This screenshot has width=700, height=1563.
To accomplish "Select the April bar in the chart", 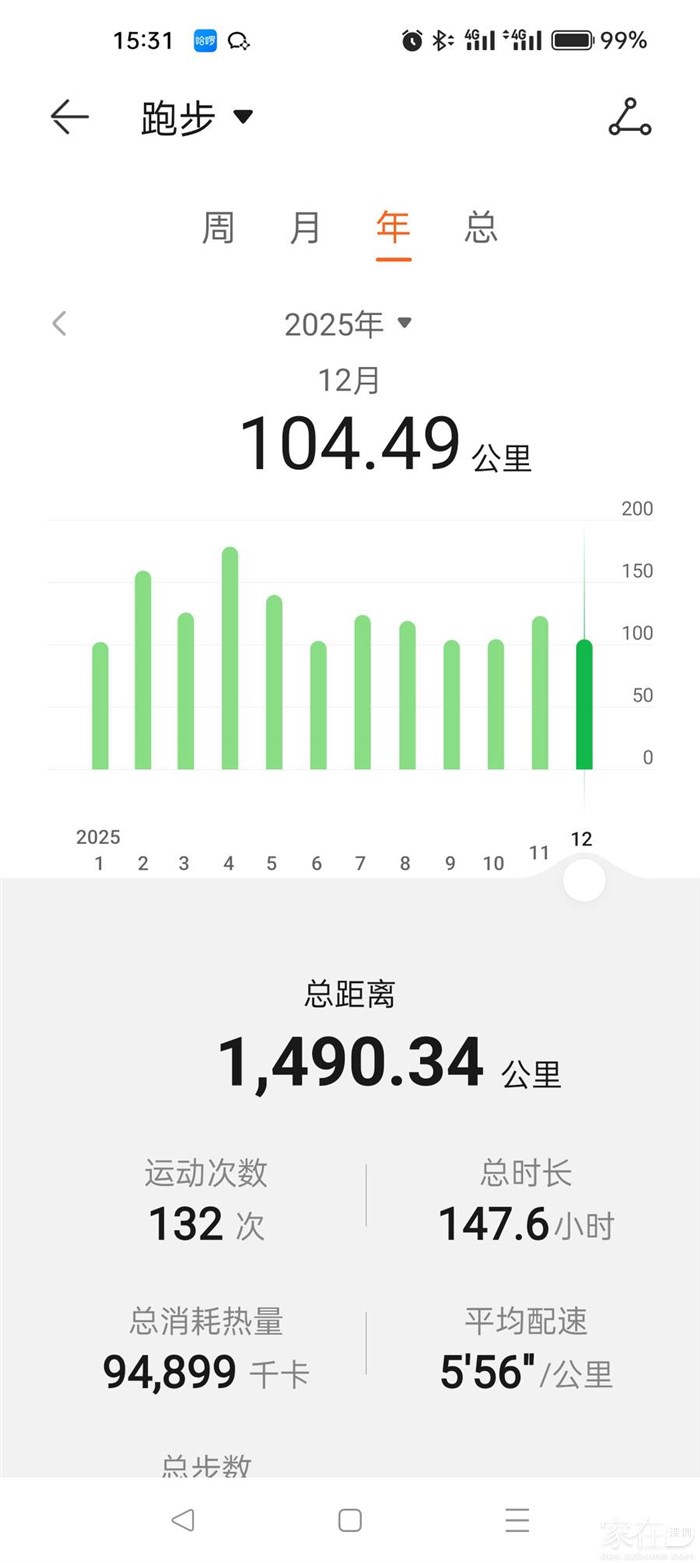I will (x=230, y=660).
